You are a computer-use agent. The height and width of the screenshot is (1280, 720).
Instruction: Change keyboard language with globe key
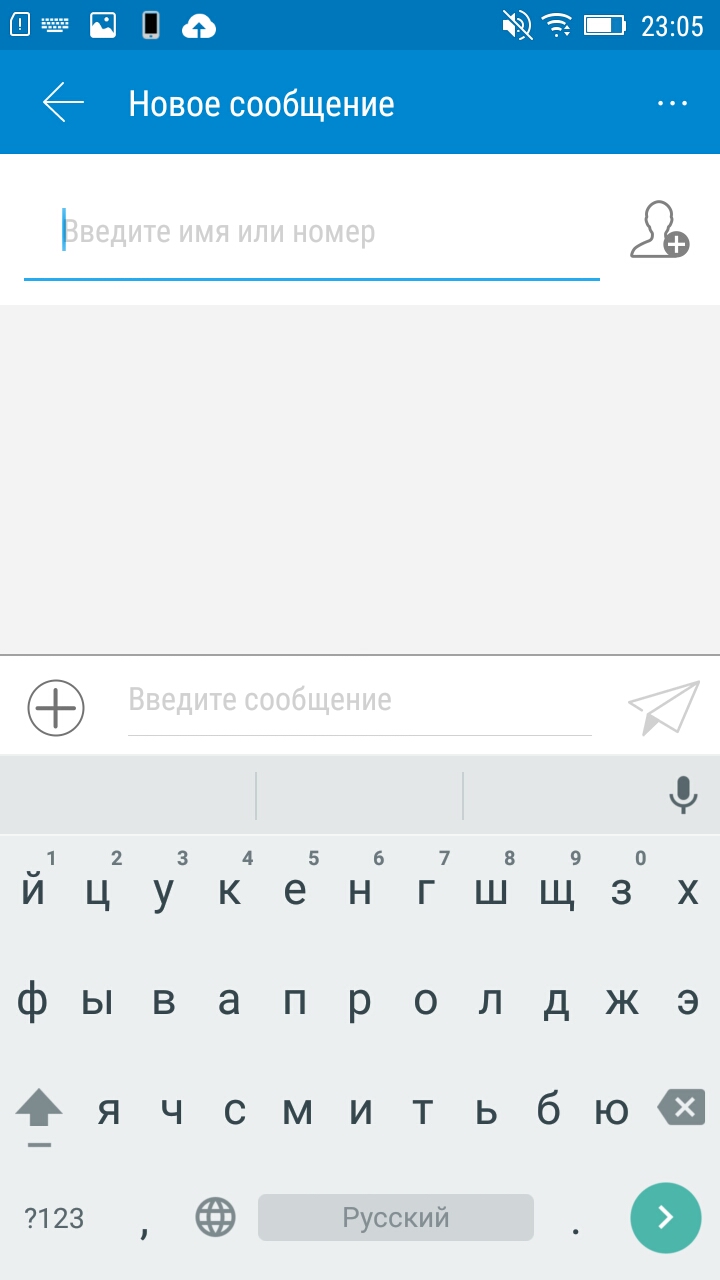[216, 1217]
